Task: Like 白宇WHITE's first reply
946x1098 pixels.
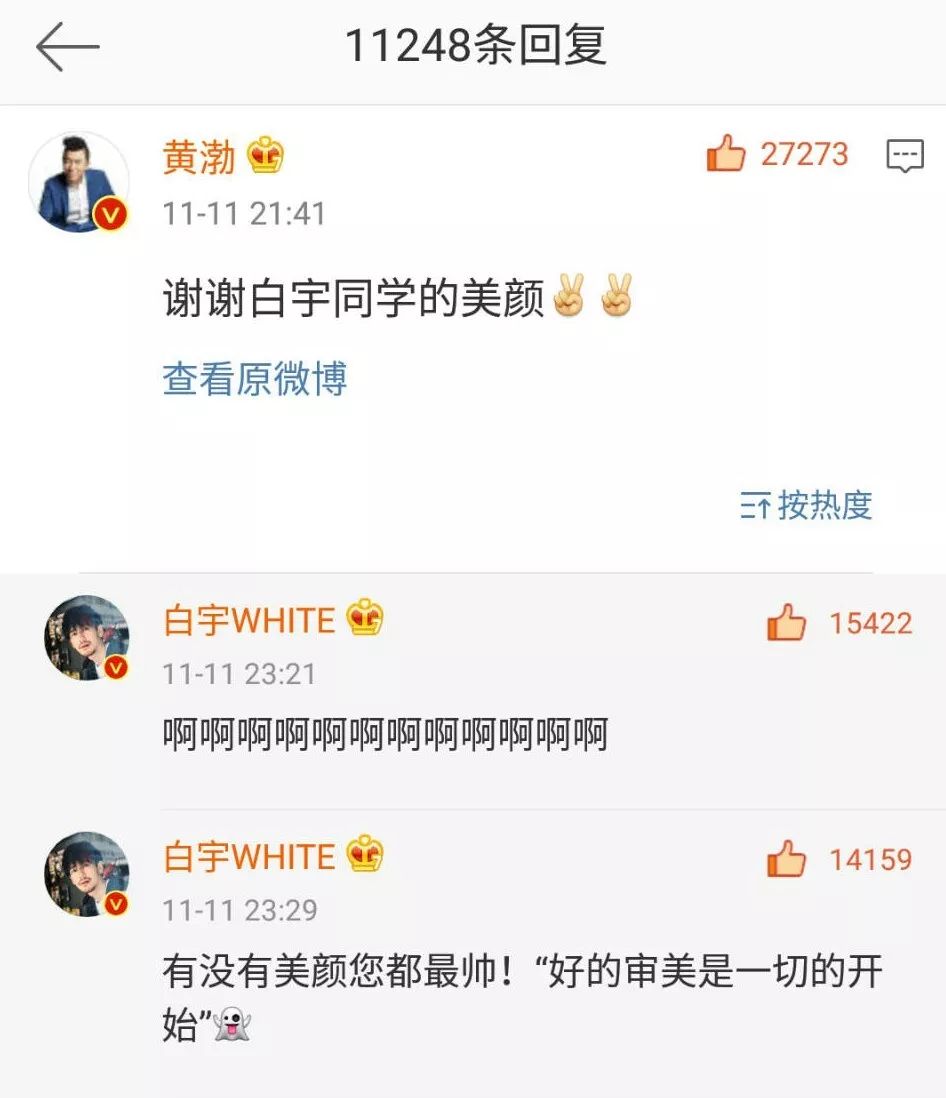Action: tap(786, 621)
